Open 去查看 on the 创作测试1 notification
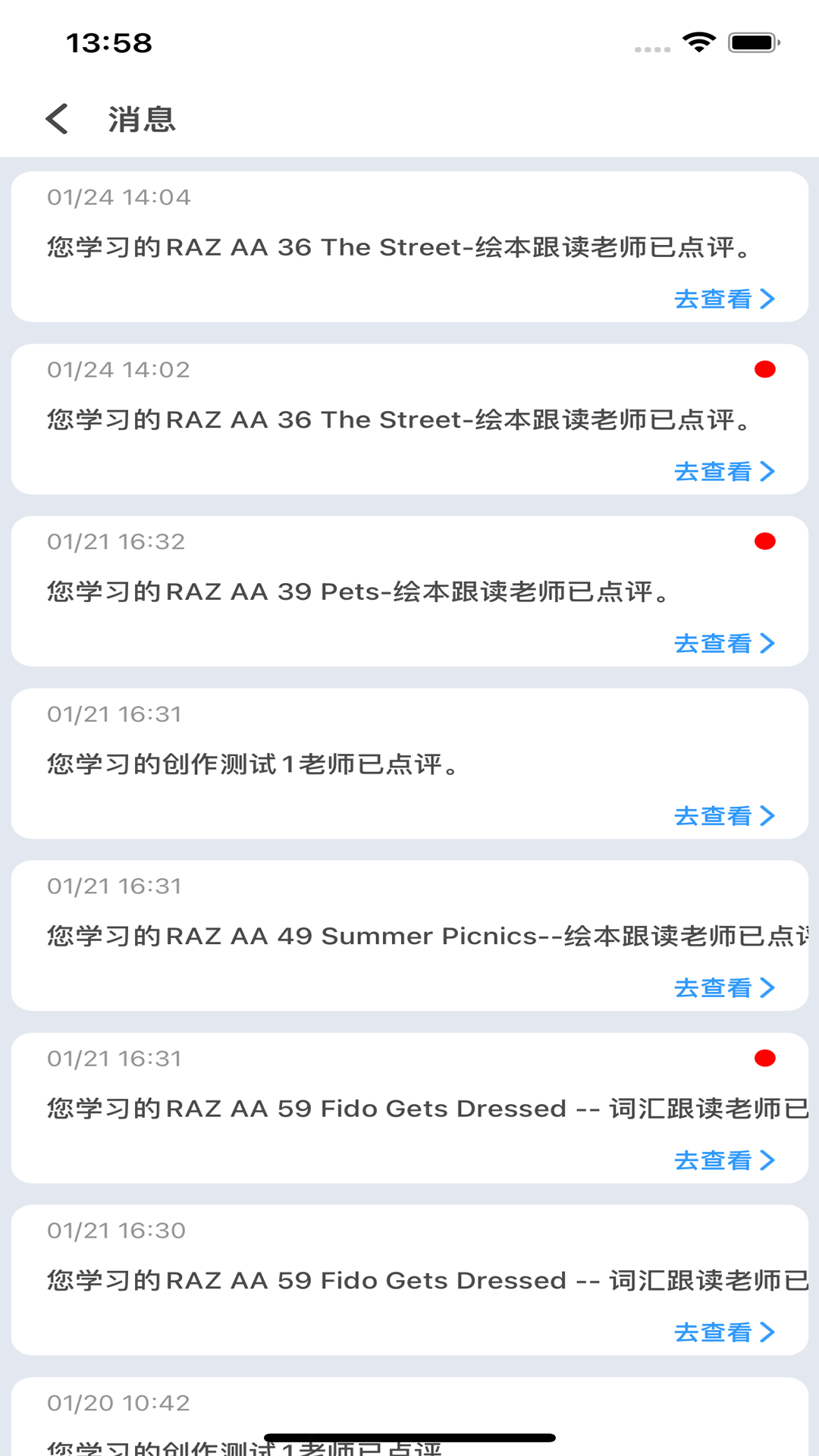The image size is (819, 1456). point(713,817)
